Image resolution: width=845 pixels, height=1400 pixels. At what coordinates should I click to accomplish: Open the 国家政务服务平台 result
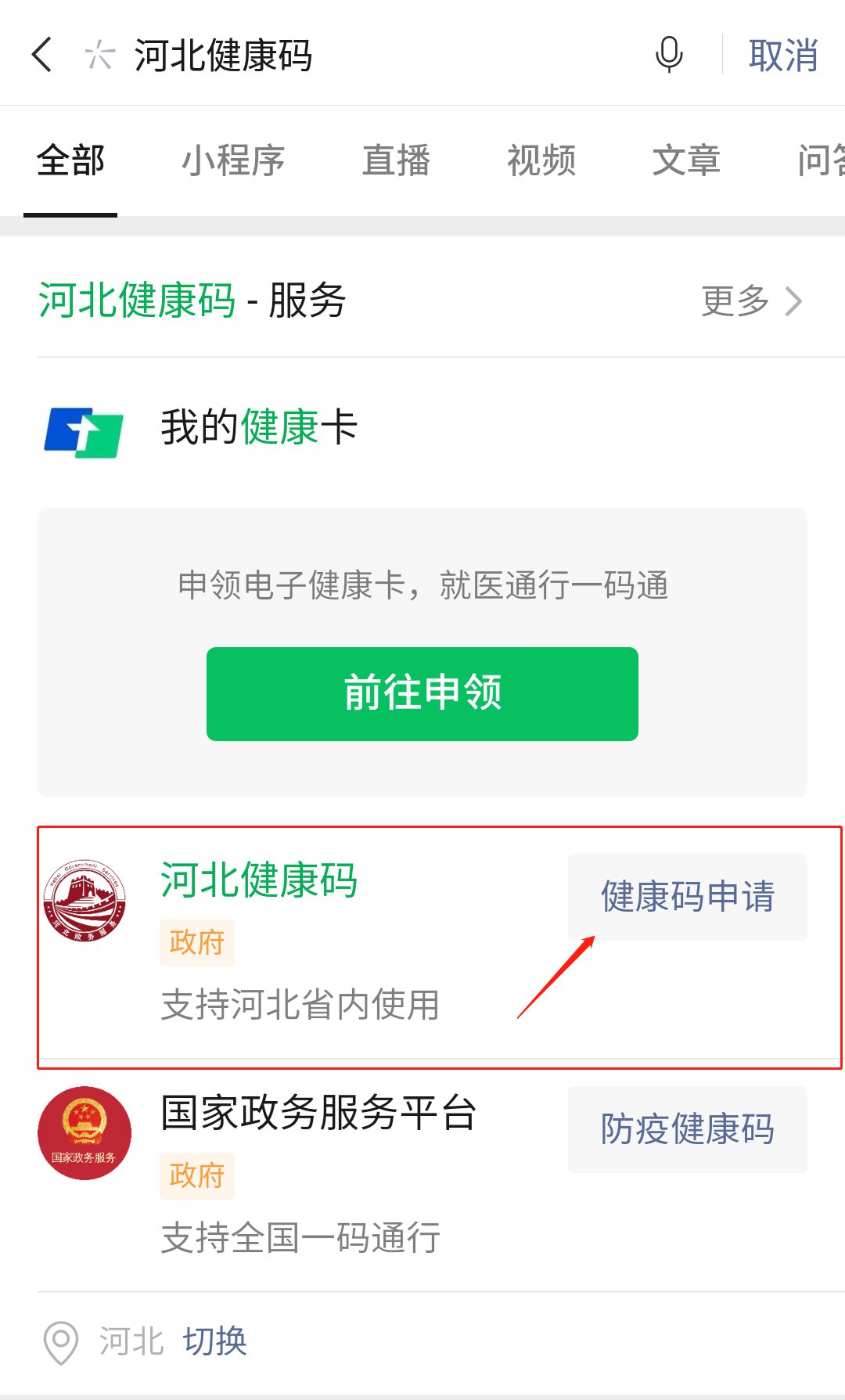pos(318,1113)
